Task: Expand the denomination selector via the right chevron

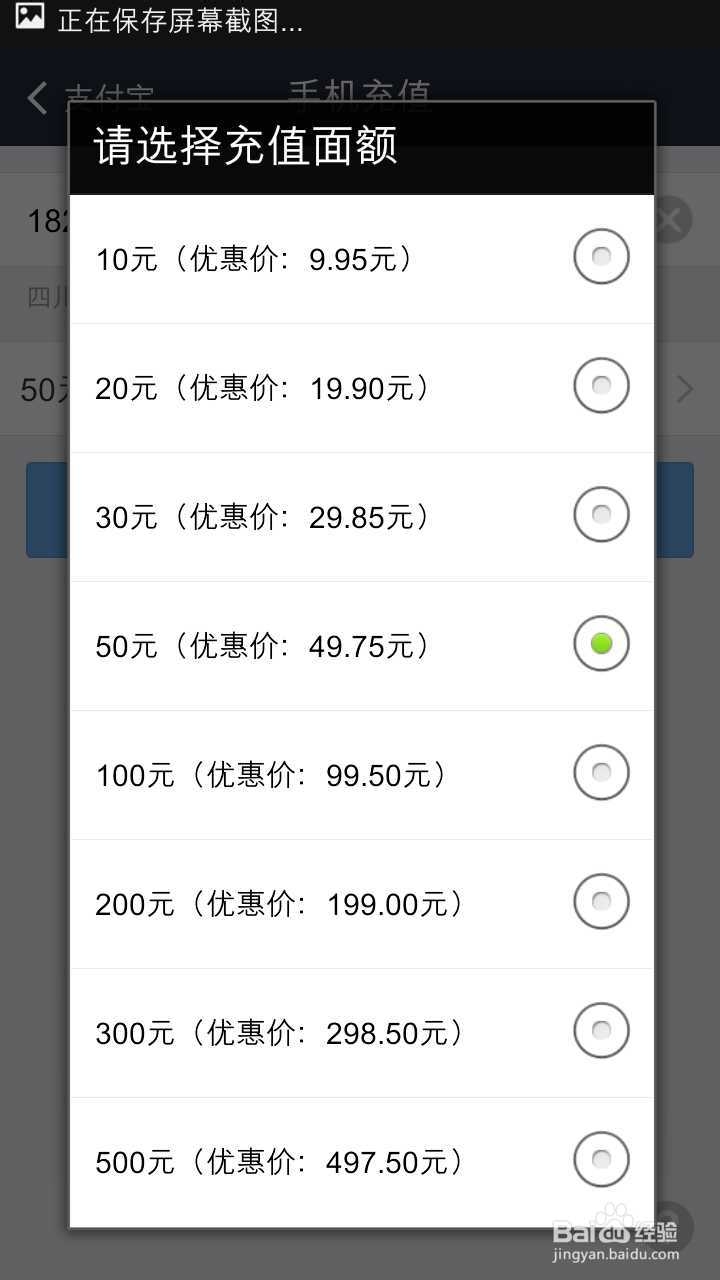Action: pyautogui.click(x=684, y=389)
